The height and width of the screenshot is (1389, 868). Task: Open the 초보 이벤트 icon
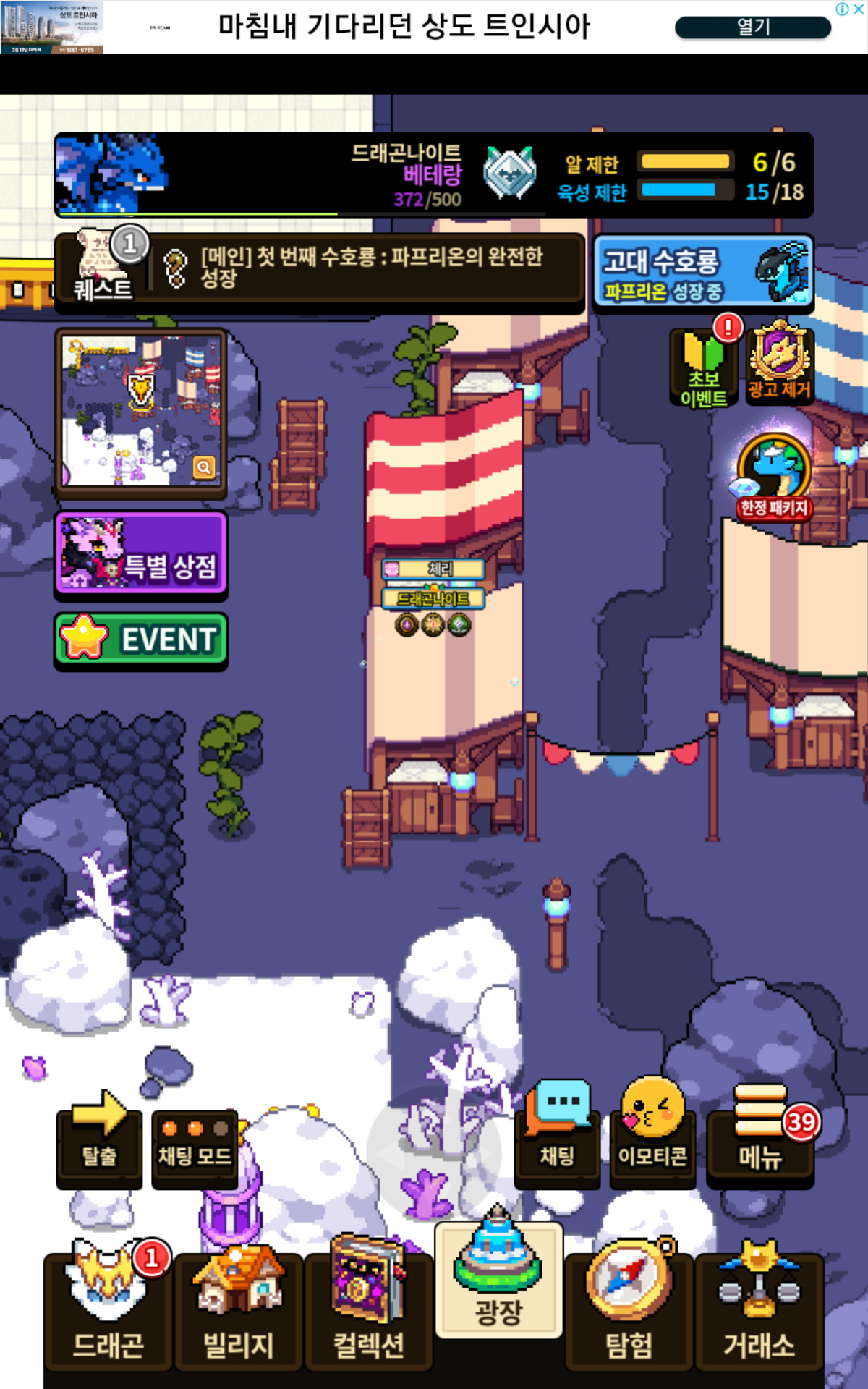tap(703, 369)
